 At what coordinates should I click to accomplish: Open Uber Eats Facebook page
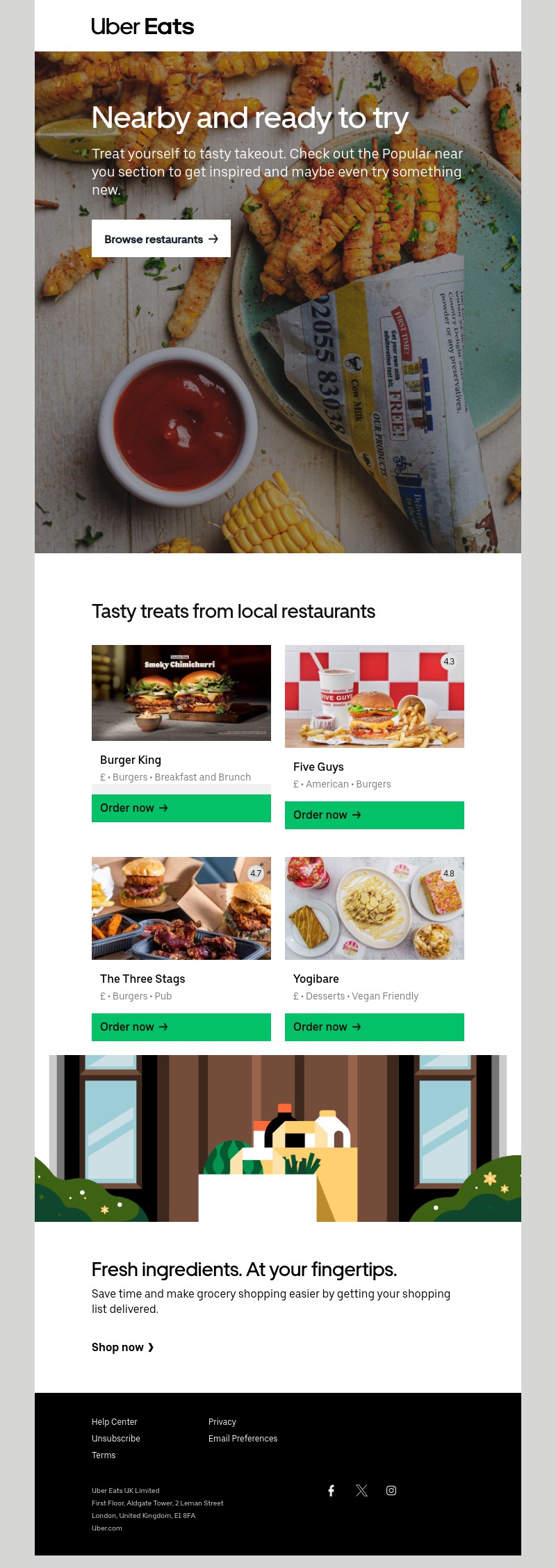point(332,1490)
